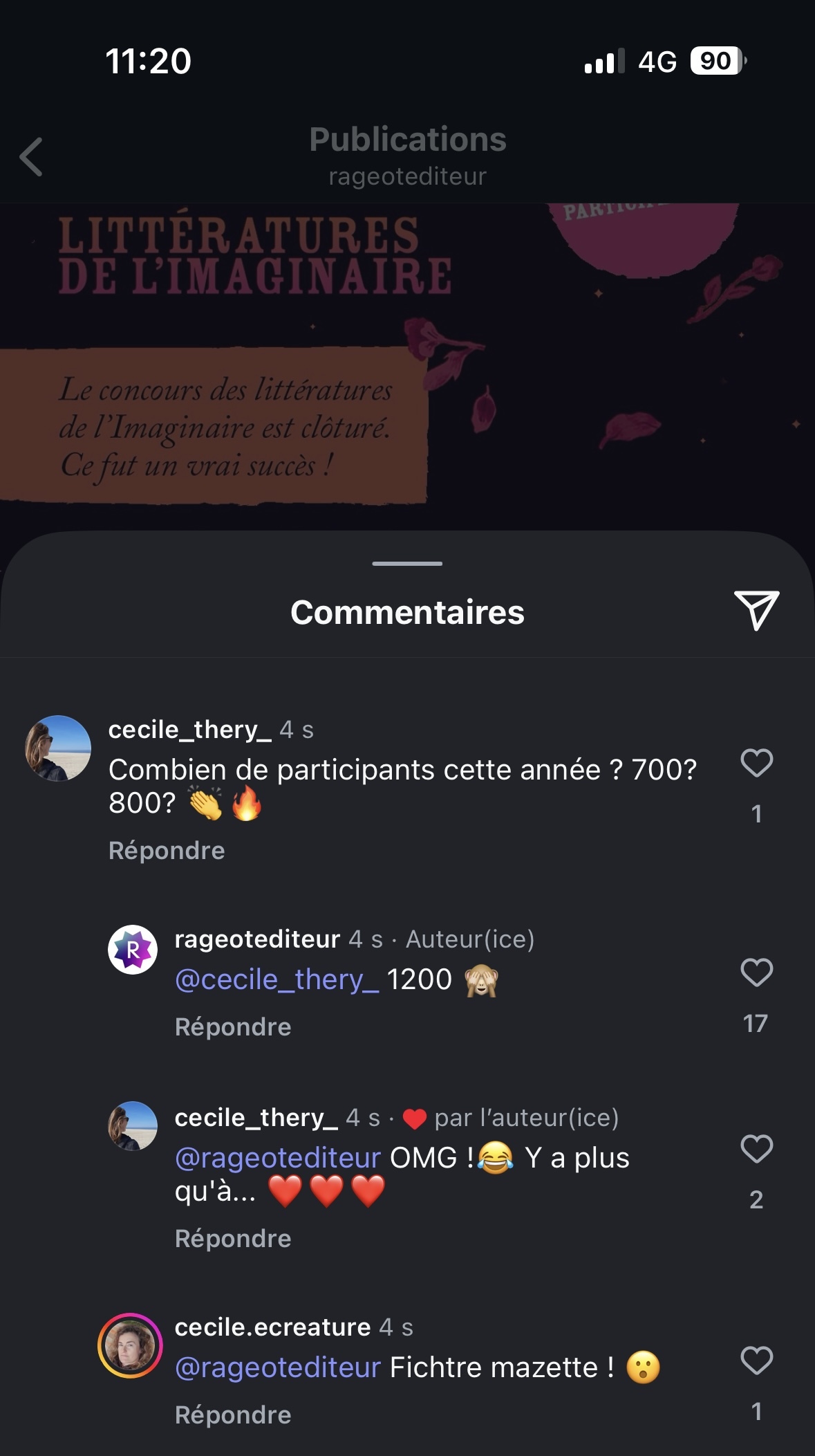Like the comment asking how many participants

756,764
